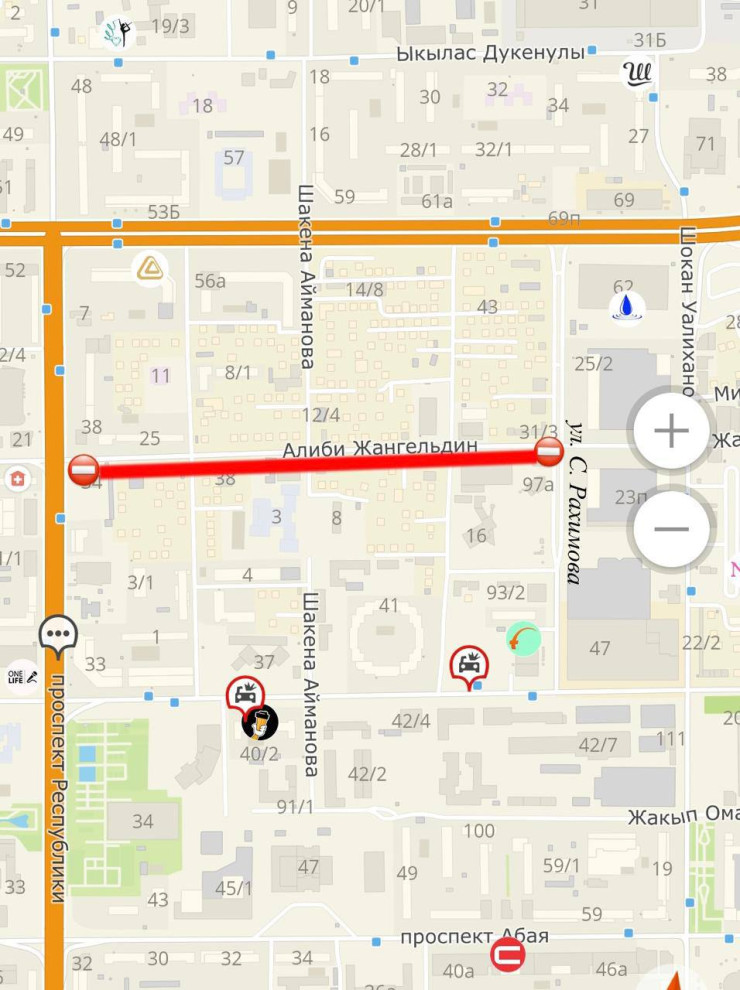Open the green triangle bank icon near 56а
This screenshot has width=740, height=990.
[150, 268]
